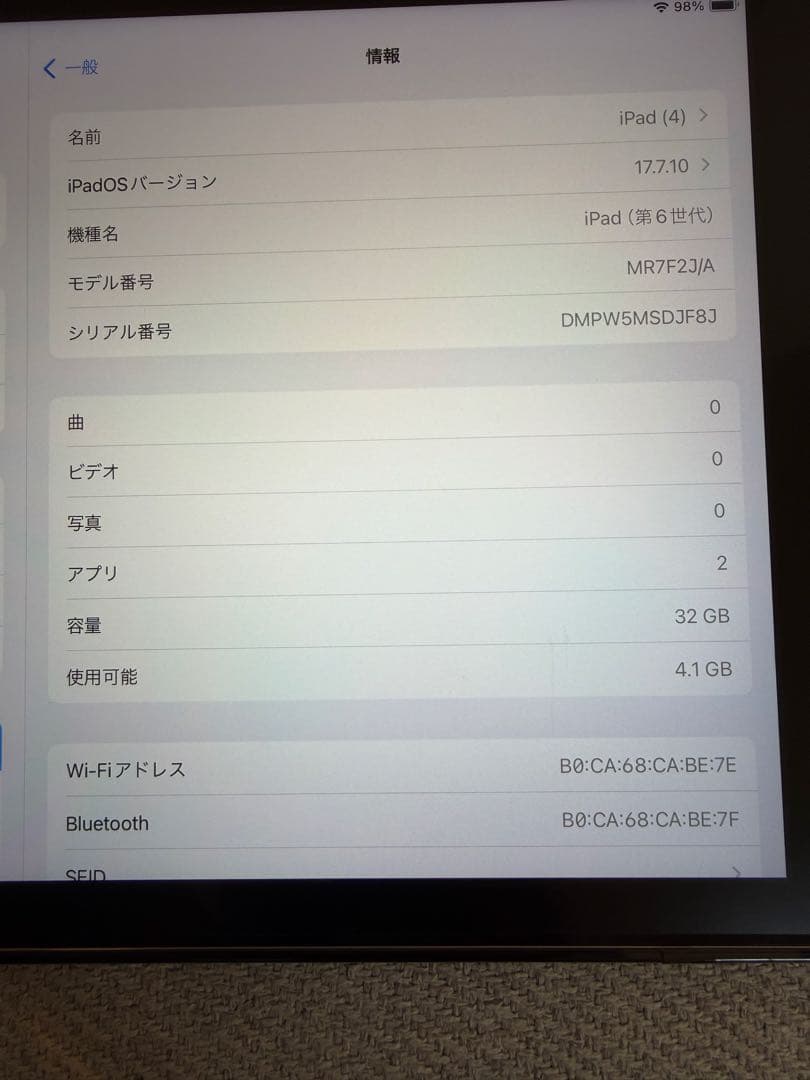
Task: Tap the 使用可能 row showing 4.1 GB
Action: pos(400,673)
